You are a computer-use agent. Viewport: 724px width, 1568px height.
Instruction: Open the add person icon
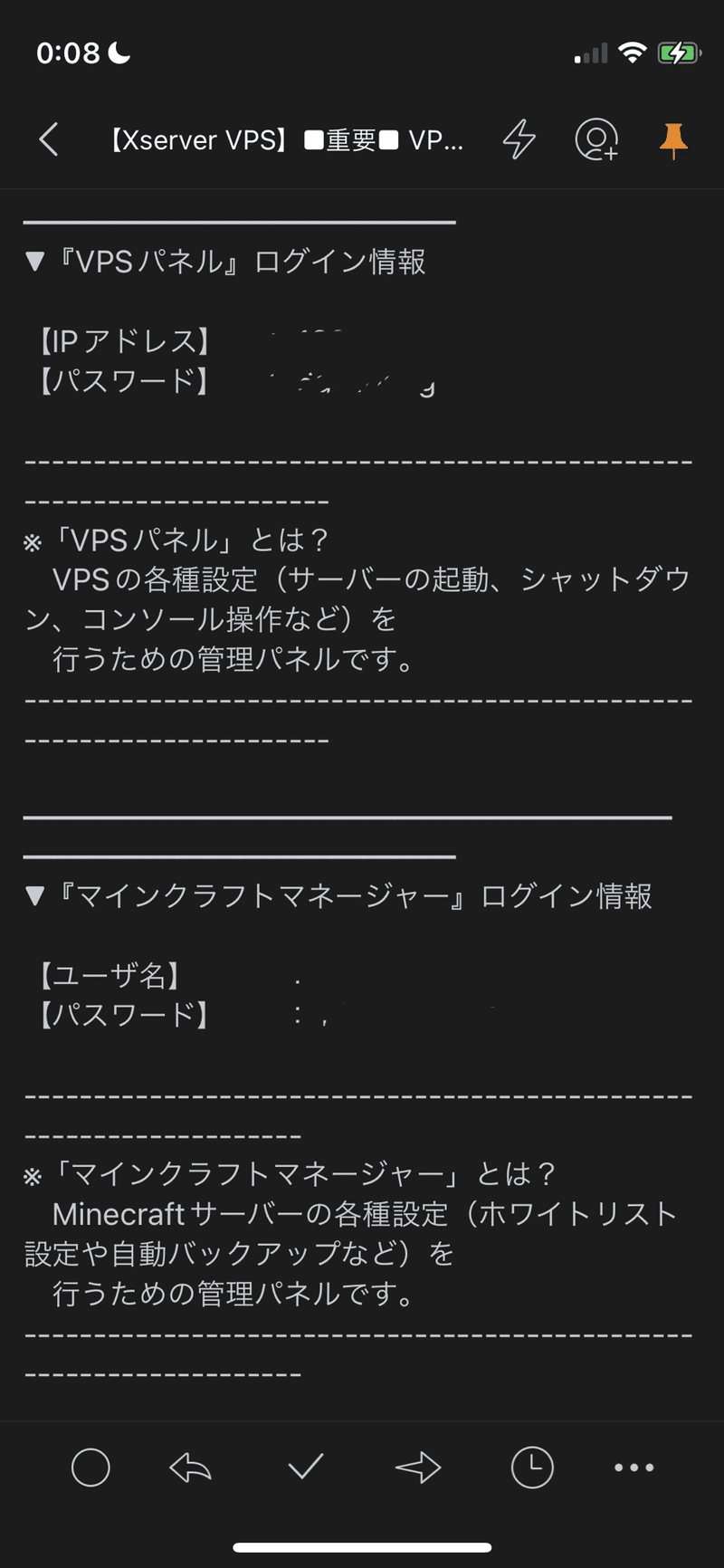[596, 139]
